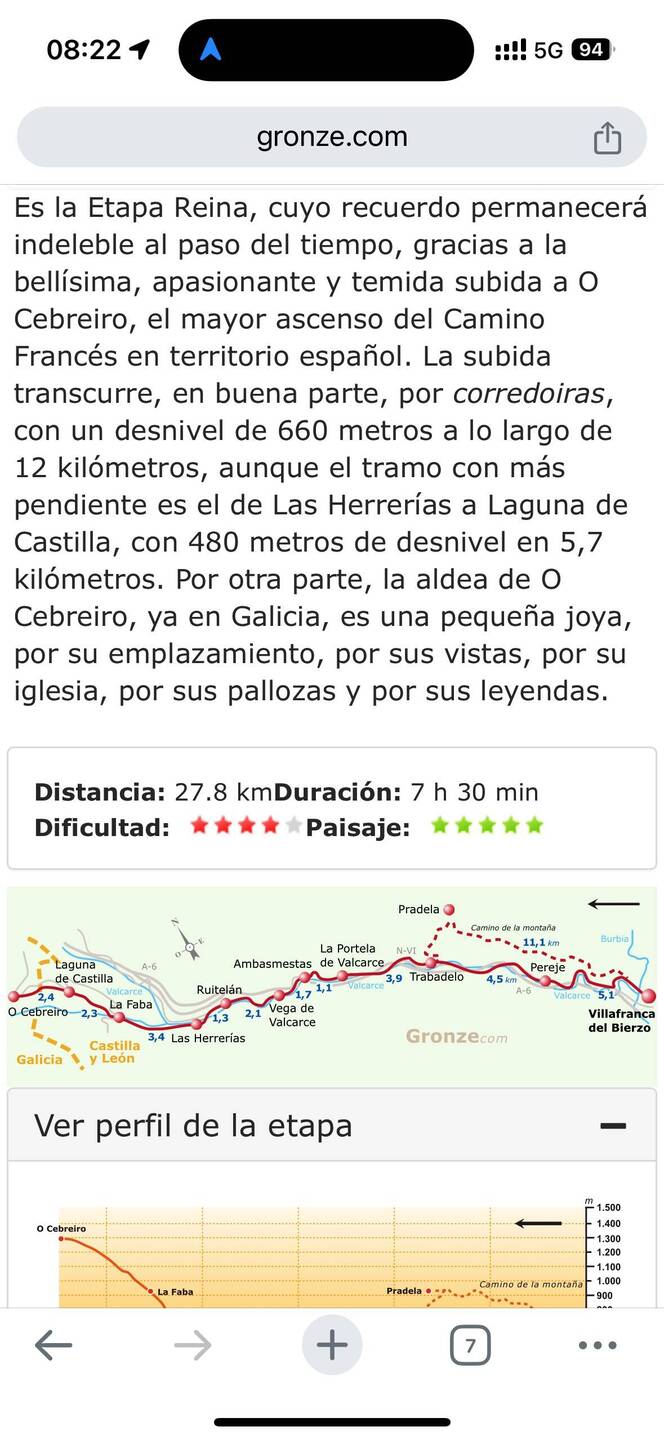Open a new browser tab
This screenshot has width=664, height=1440.
coord(332,1345)
